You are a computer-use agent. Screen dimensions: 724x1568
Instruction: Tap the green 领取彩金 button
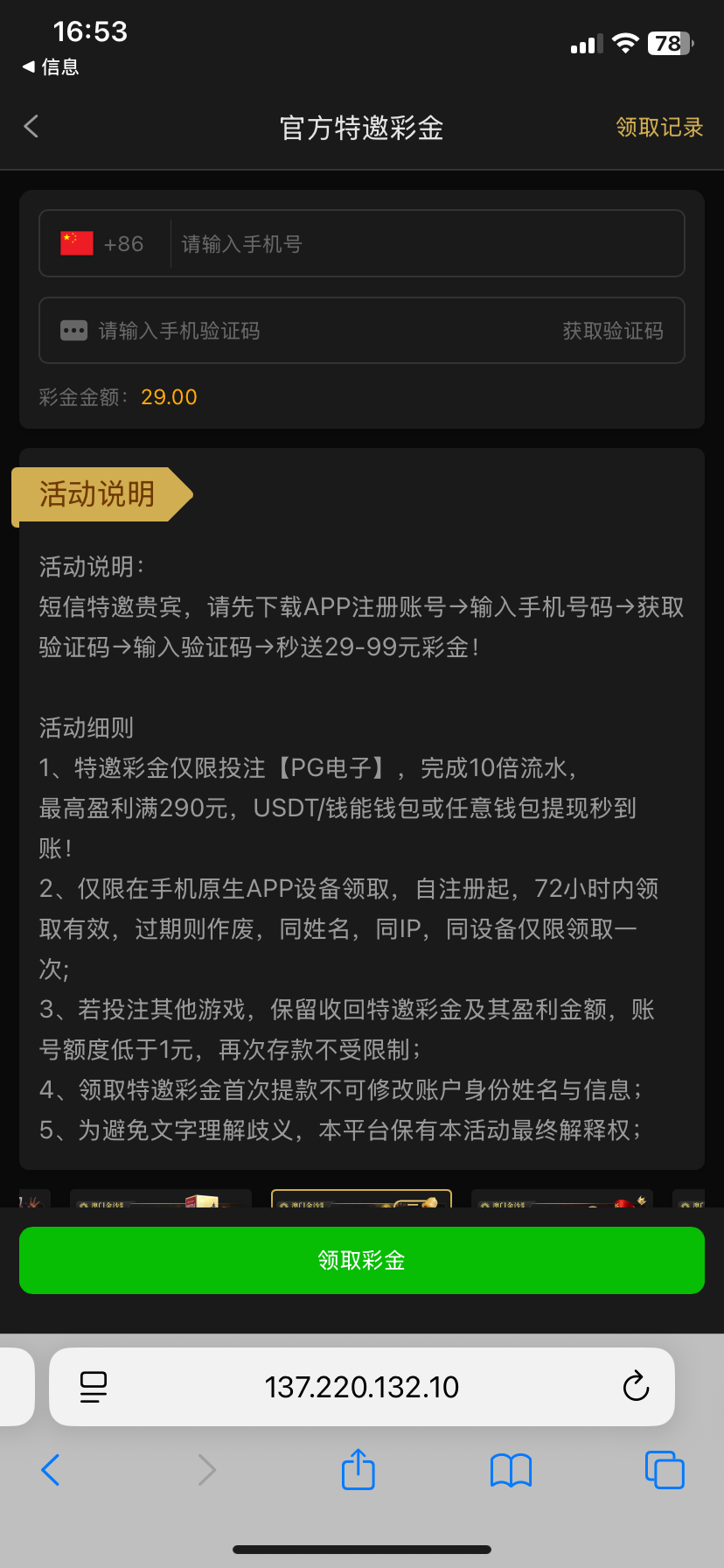[362, 1260]
